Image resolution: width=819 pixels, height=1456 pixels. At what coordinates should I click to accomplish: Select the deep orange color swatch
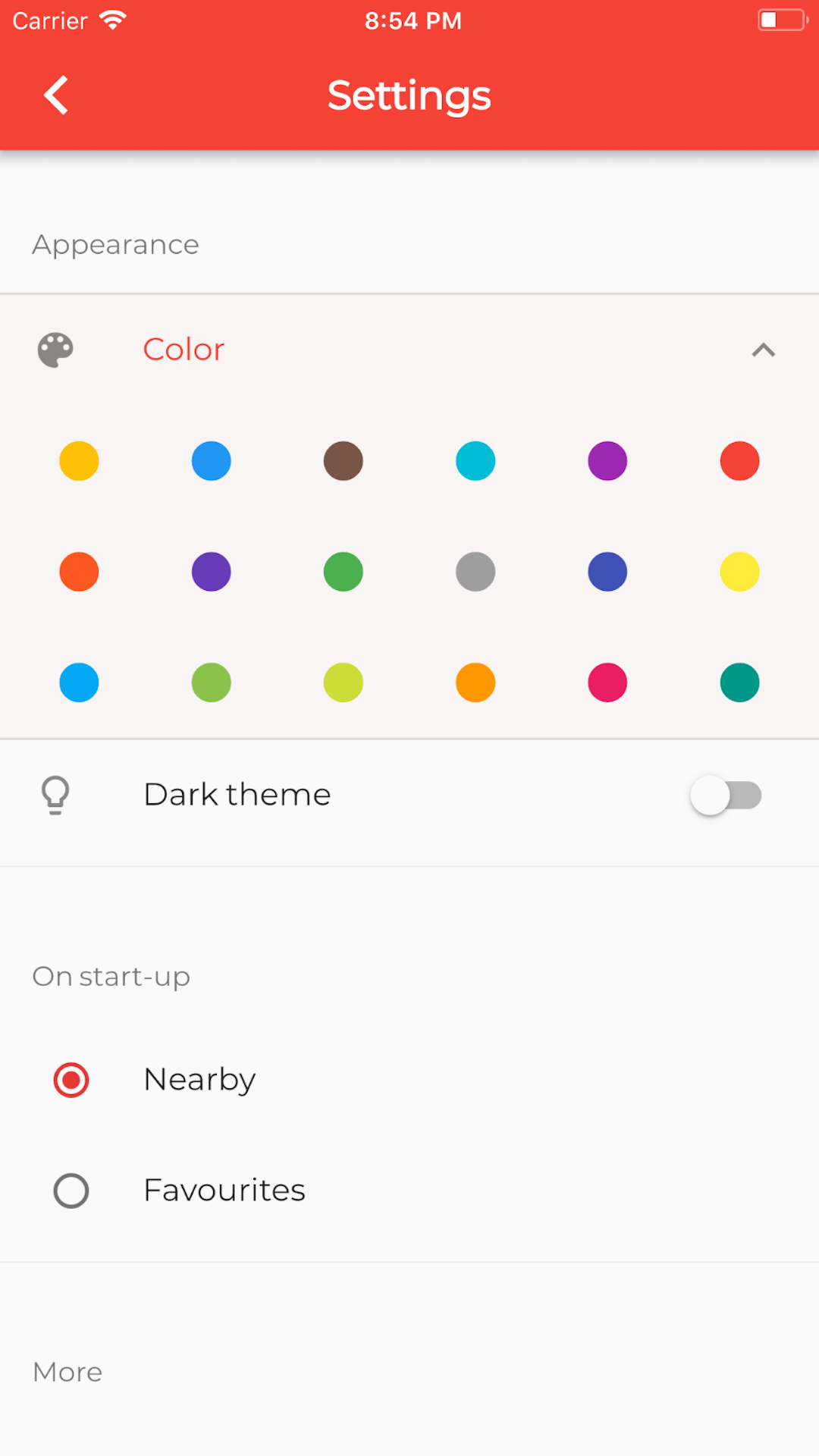(x=79, y=572)
